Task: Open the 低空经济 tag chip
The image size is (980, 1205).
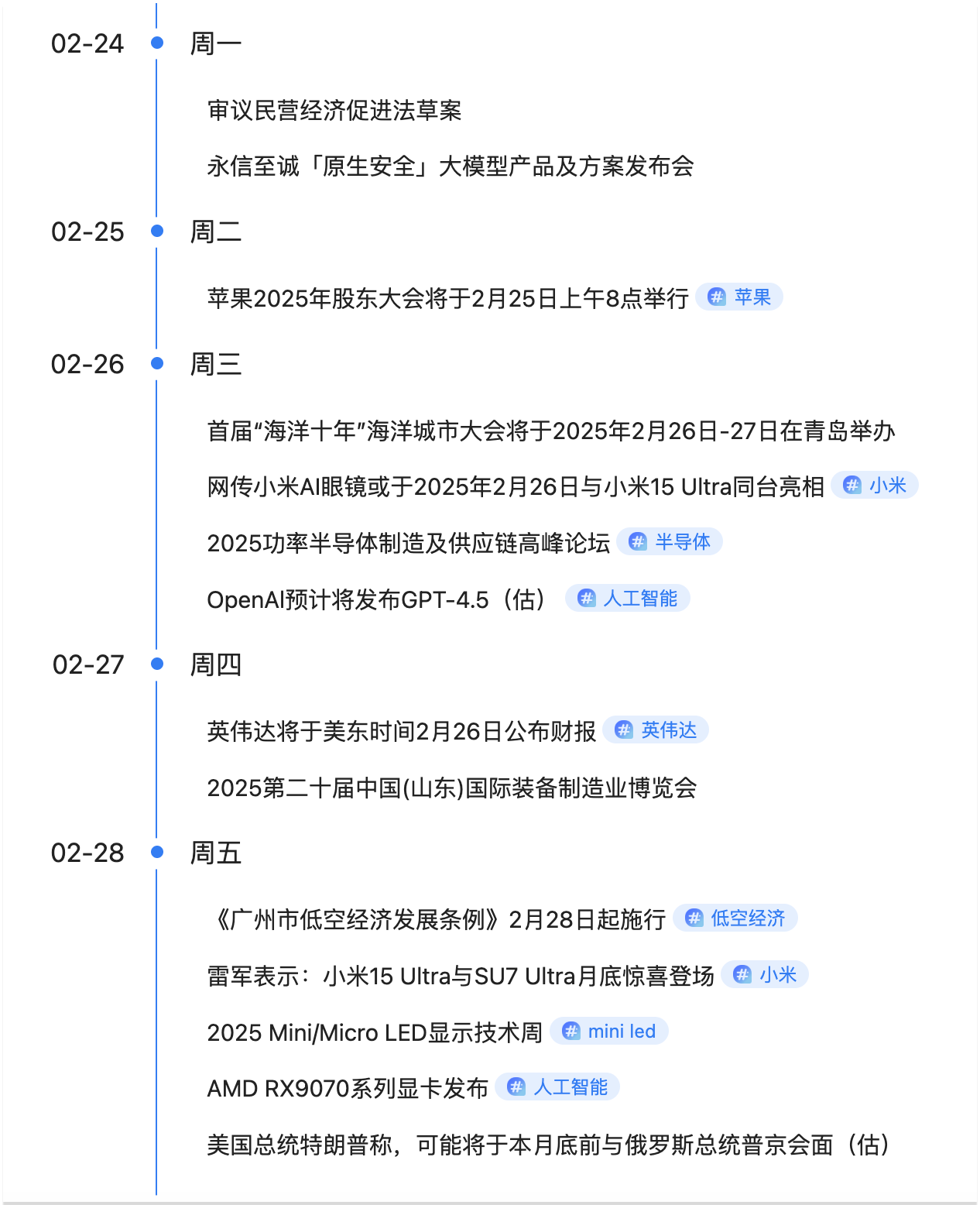Action: (735, 918)
